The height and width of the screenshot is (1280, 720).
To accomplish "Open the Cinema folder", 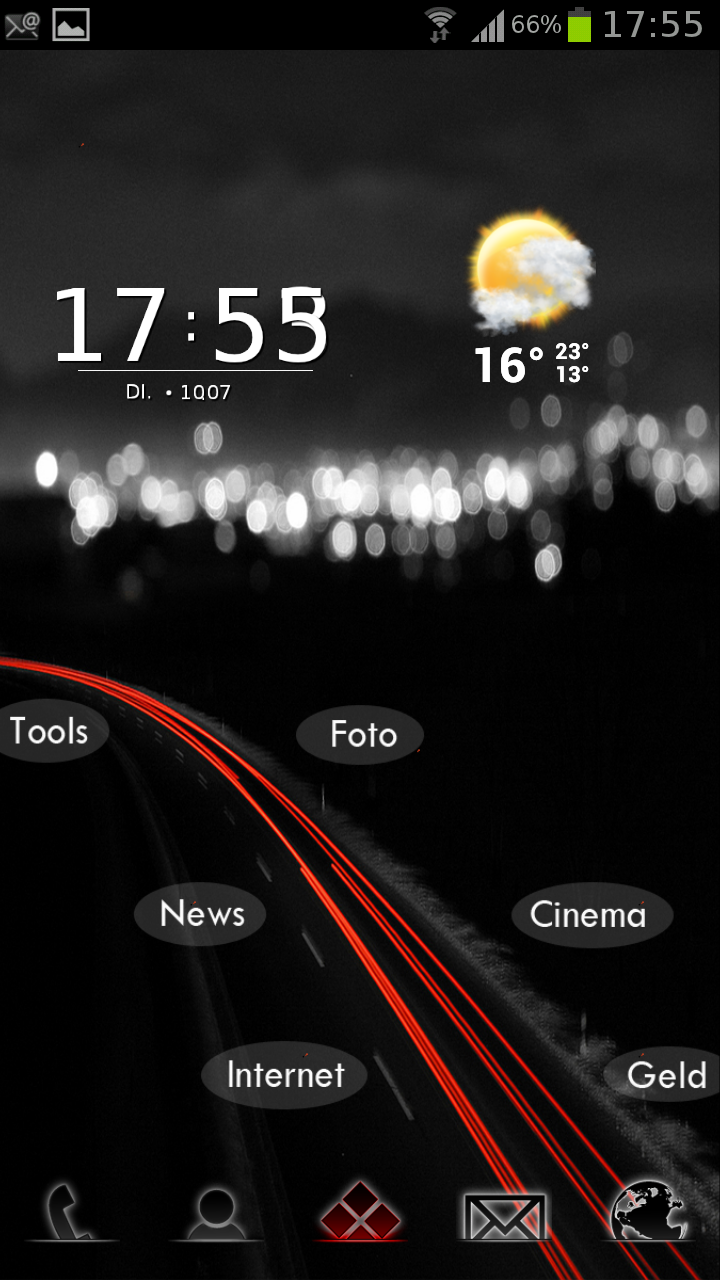I will pyautogui.click(x=592, y=915).
